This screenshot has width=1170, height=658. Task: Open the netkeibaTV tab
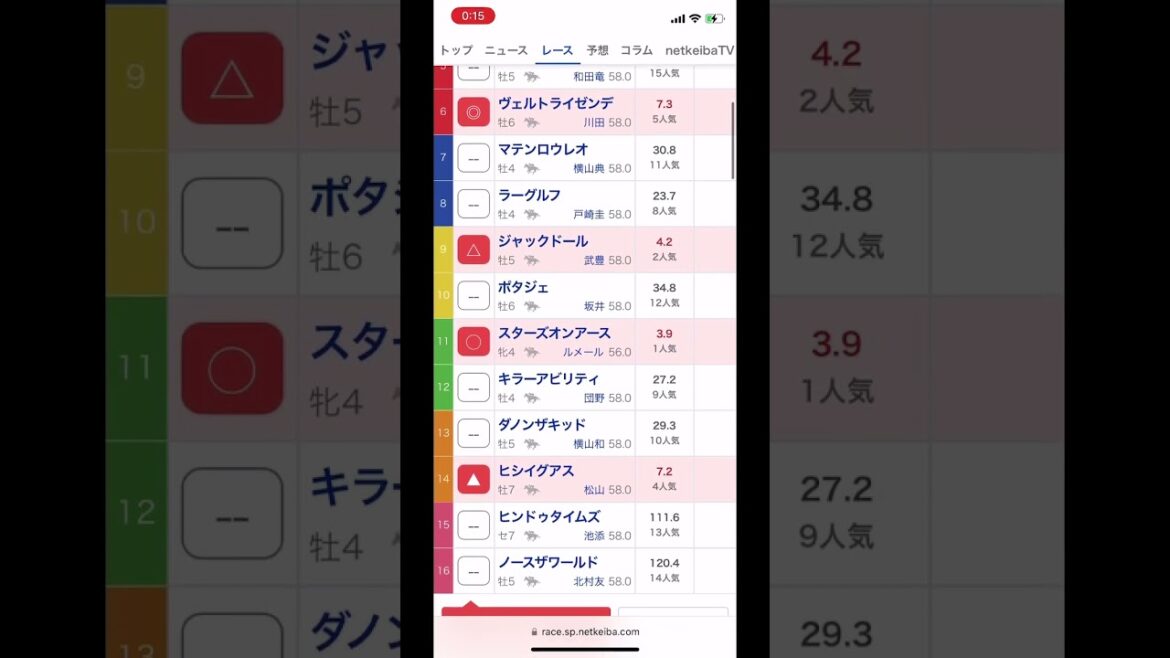pos(699,50)
